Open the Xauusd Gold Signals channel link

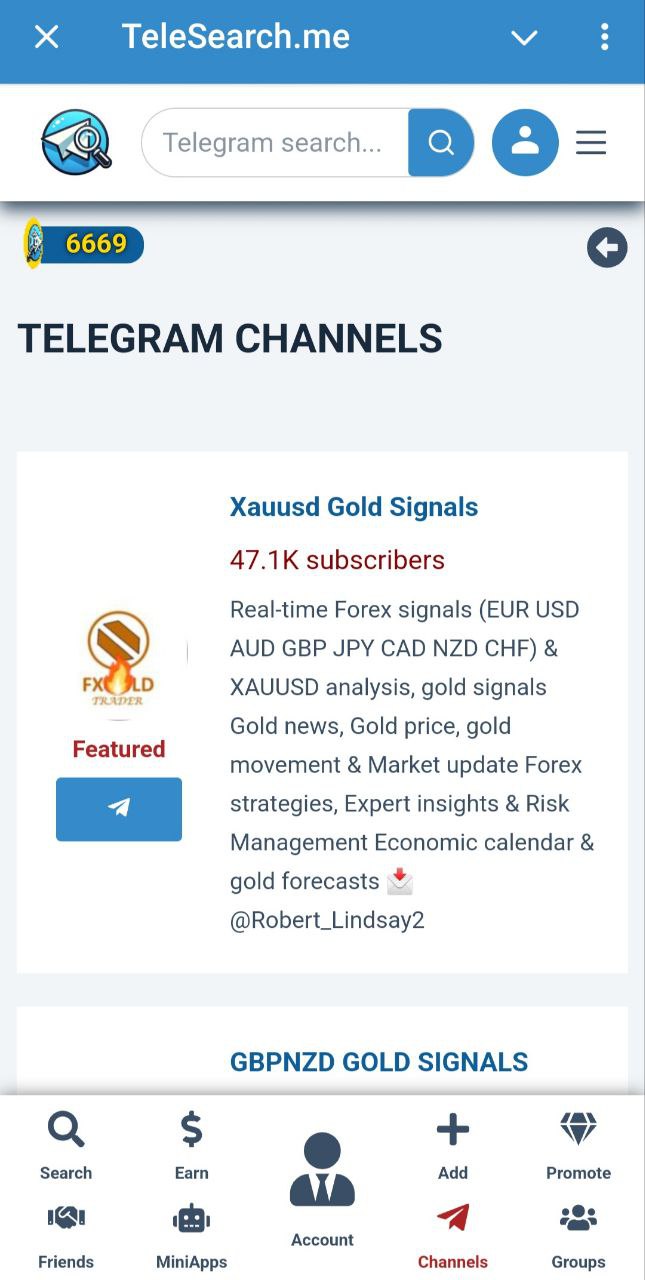354,507
